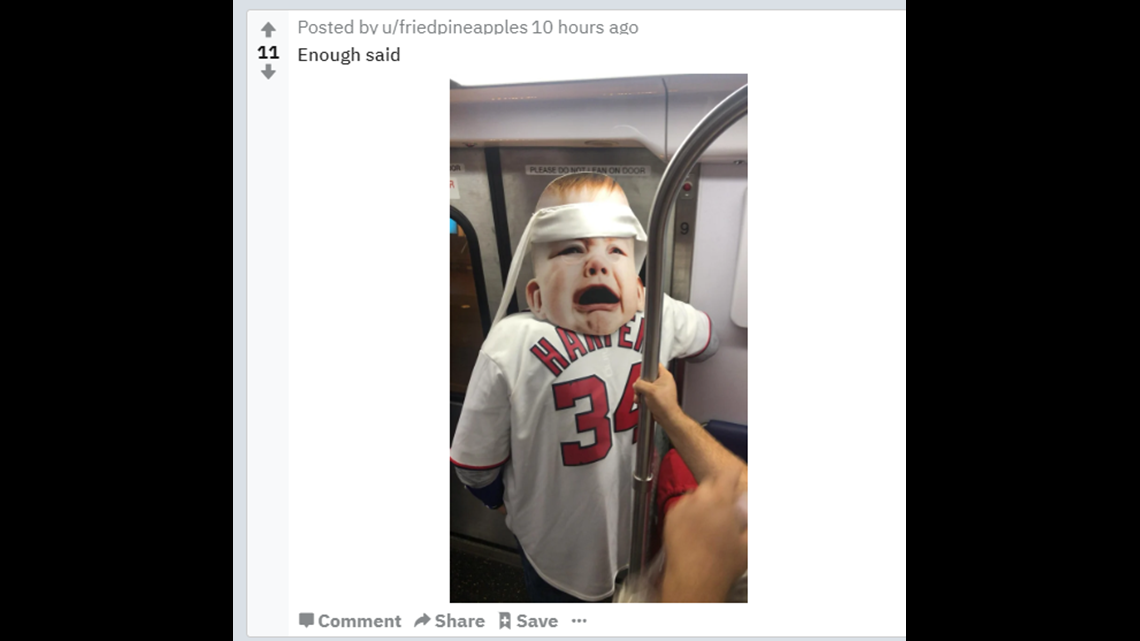Viewport: 1140px width, 641px height.
Task: Open the Comment section
Action: tap(350, 621)
